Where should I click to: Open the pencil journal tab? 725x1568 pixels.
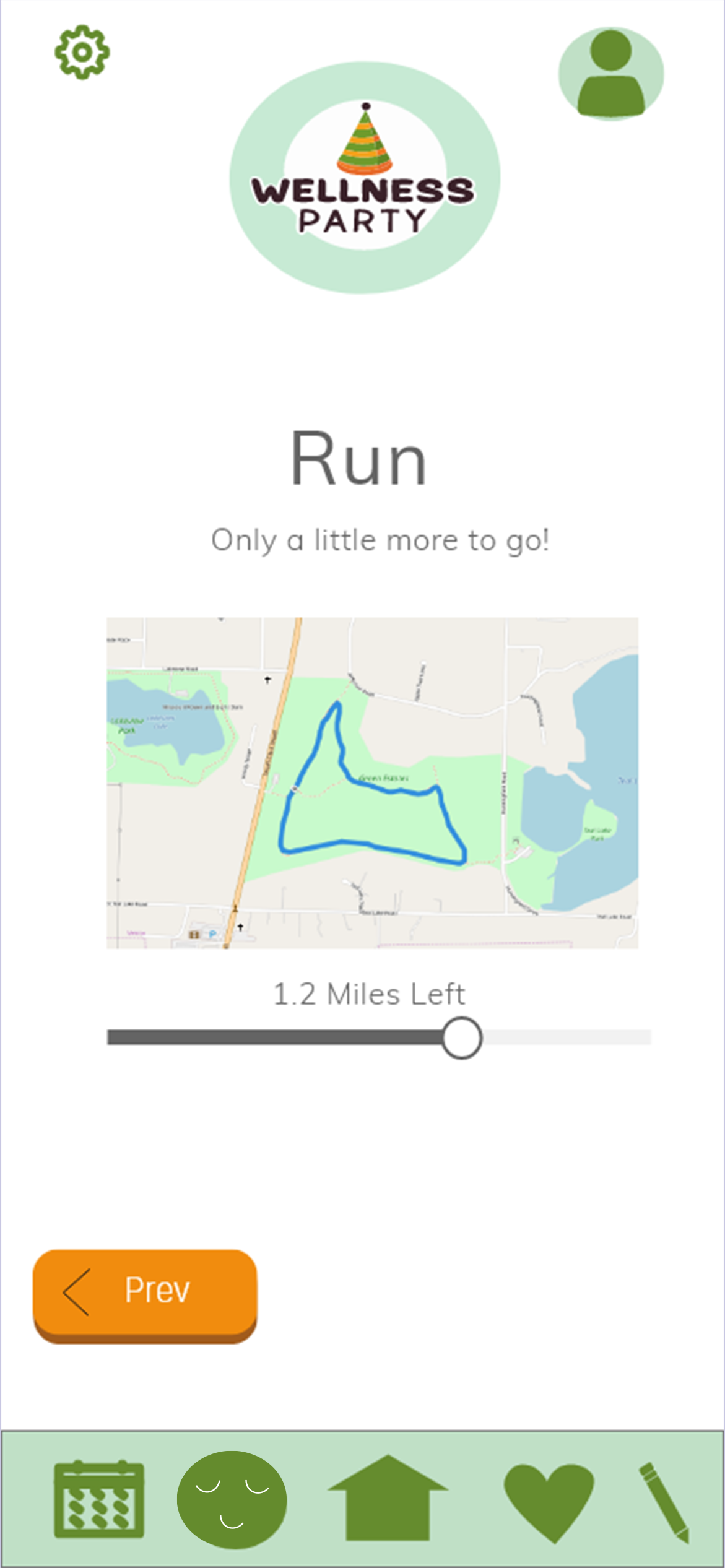(664, 1502)
